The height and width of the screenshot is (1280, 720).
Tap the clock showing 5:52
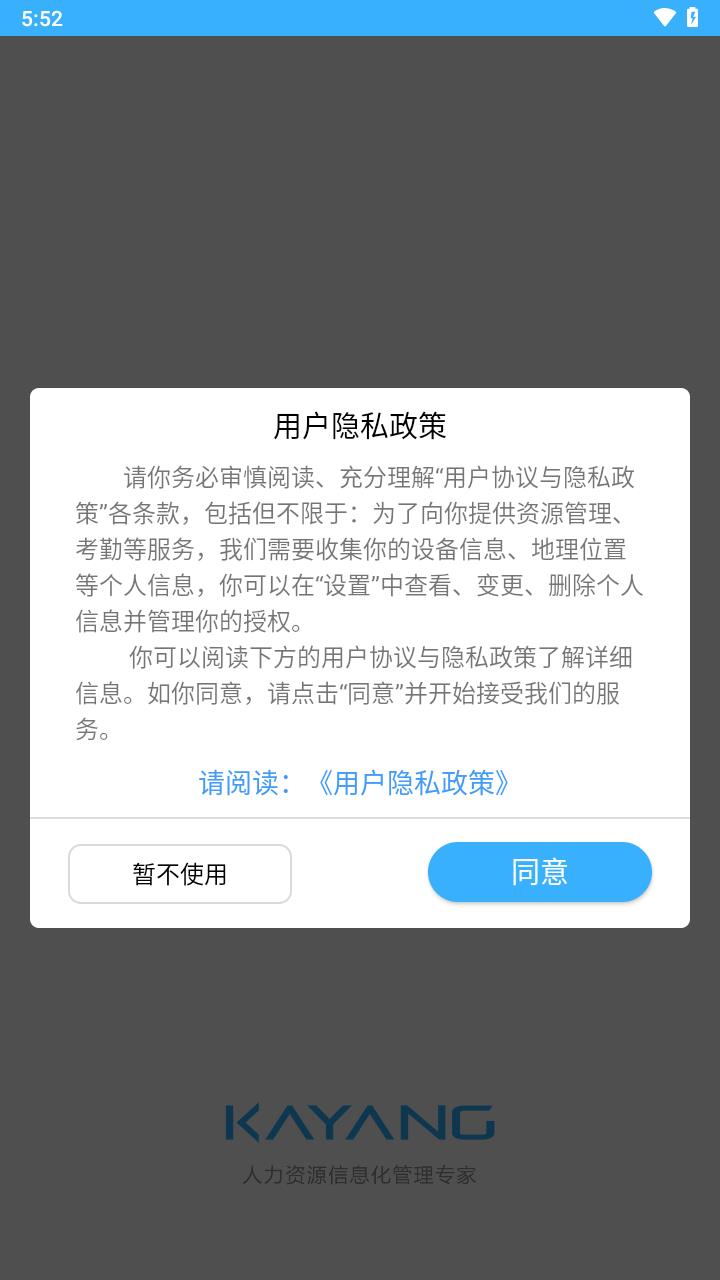click(42, 17)
